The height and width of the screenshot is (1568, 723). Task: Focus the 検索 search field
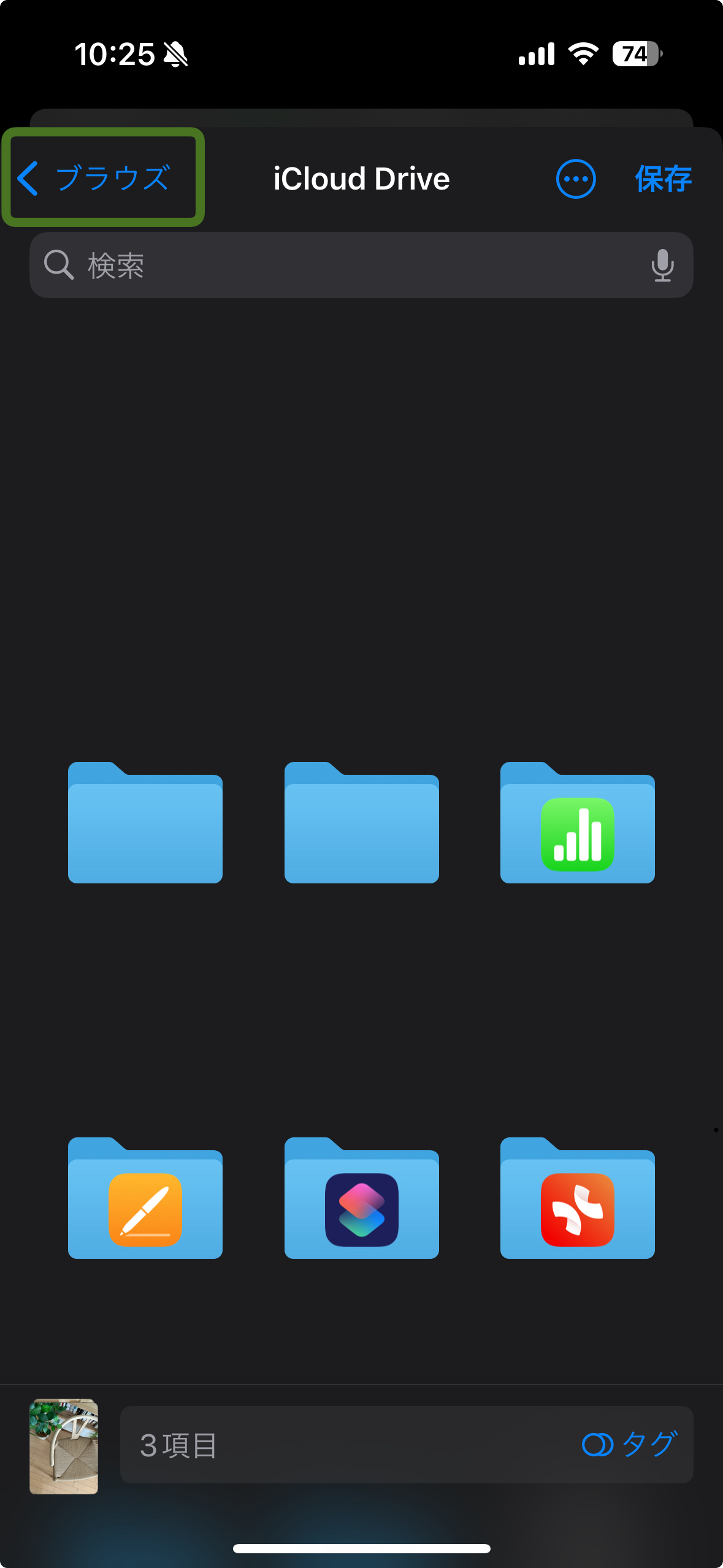[343, 265]
